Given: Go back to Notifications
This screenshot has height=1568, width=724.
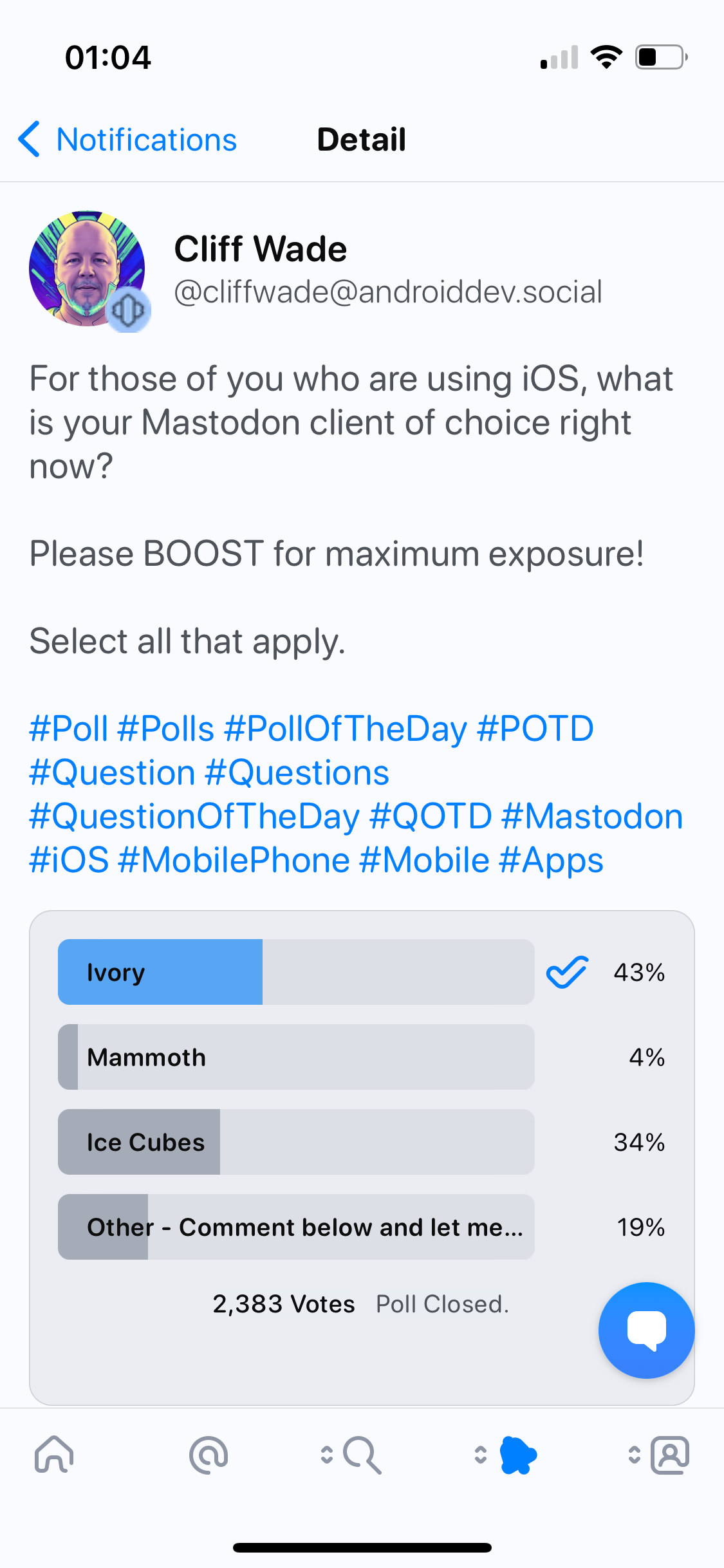Looking at the screenshot, I should pyautogui.click(x=127, y=140).
